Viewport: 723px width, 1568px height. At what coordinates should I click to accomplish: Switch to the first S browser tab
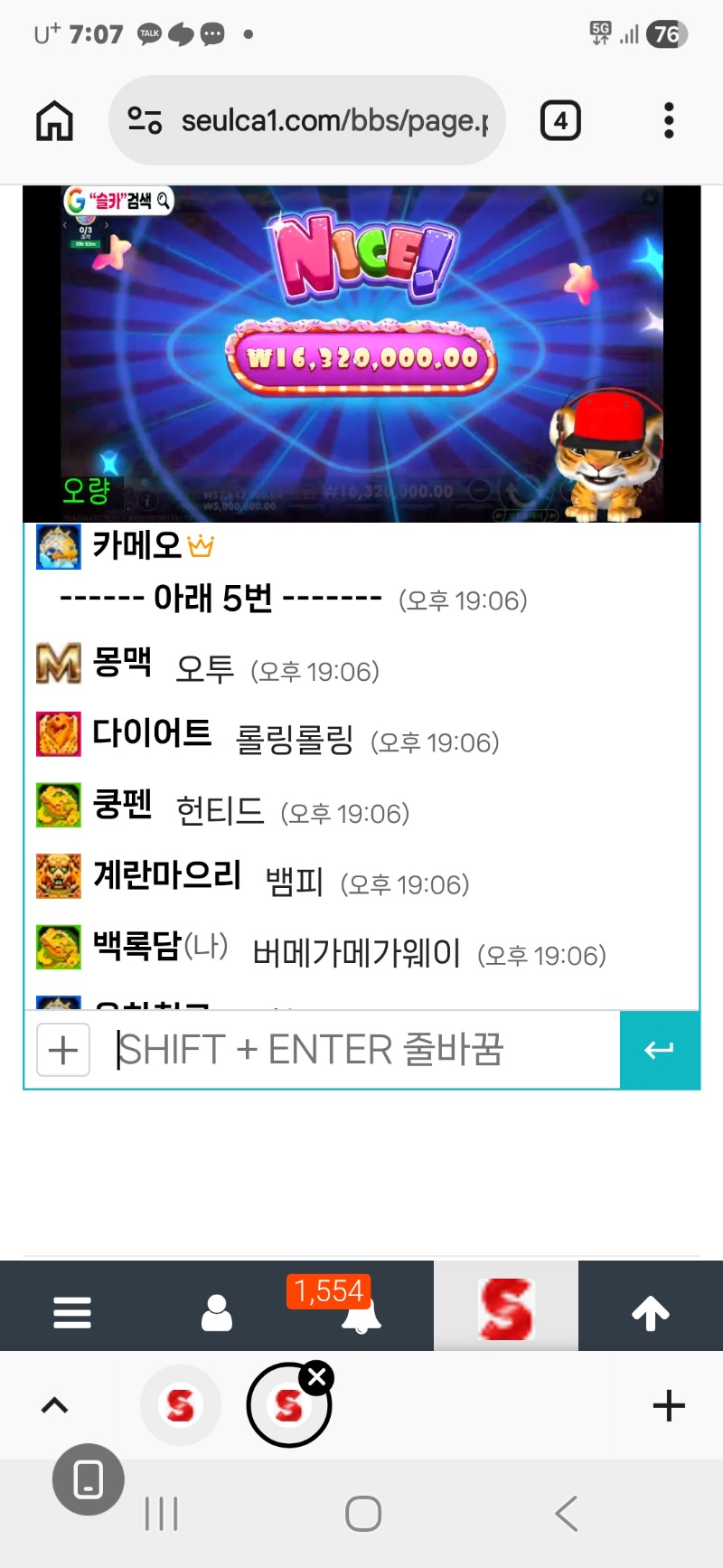(x=180, y=1405)
